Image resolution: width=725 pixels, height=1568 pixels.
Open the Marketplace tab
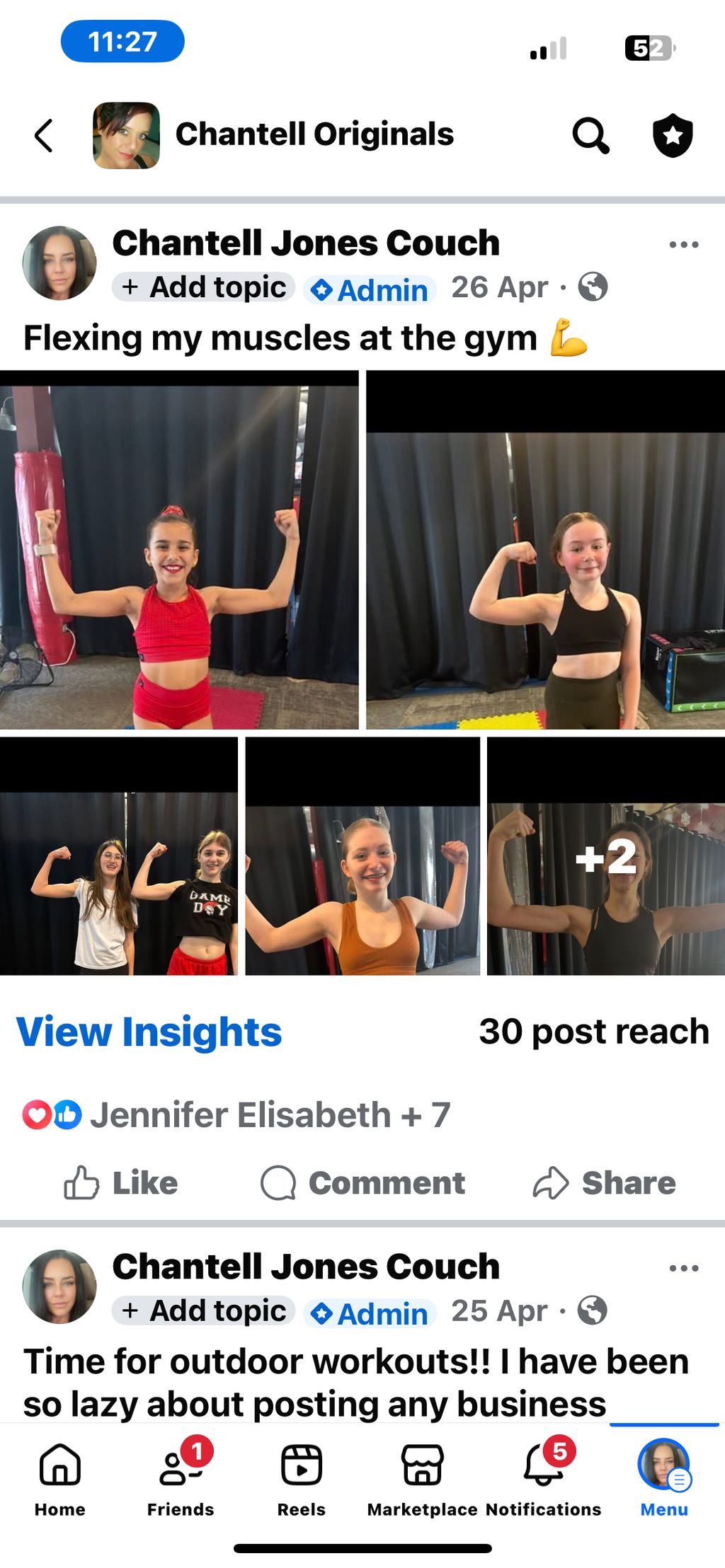coord(422,1479)
